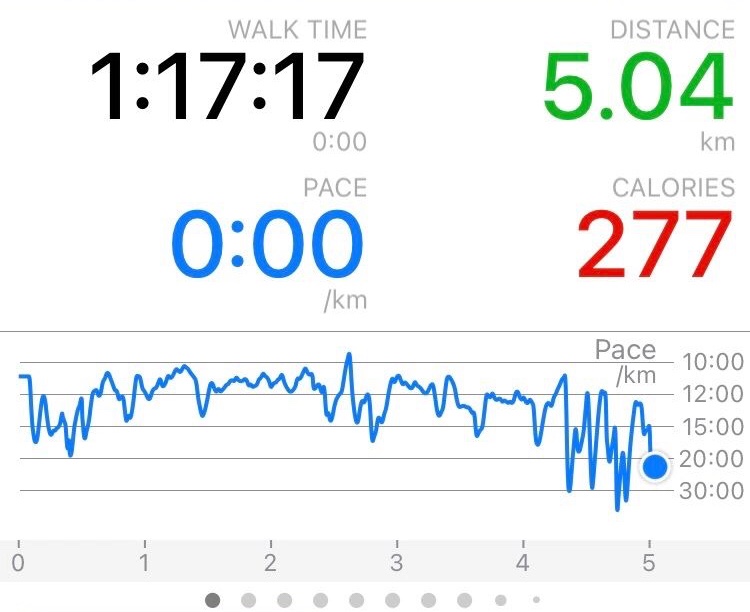
Task: Tap the page indicator dots below the graph
Action: [374, 600]
